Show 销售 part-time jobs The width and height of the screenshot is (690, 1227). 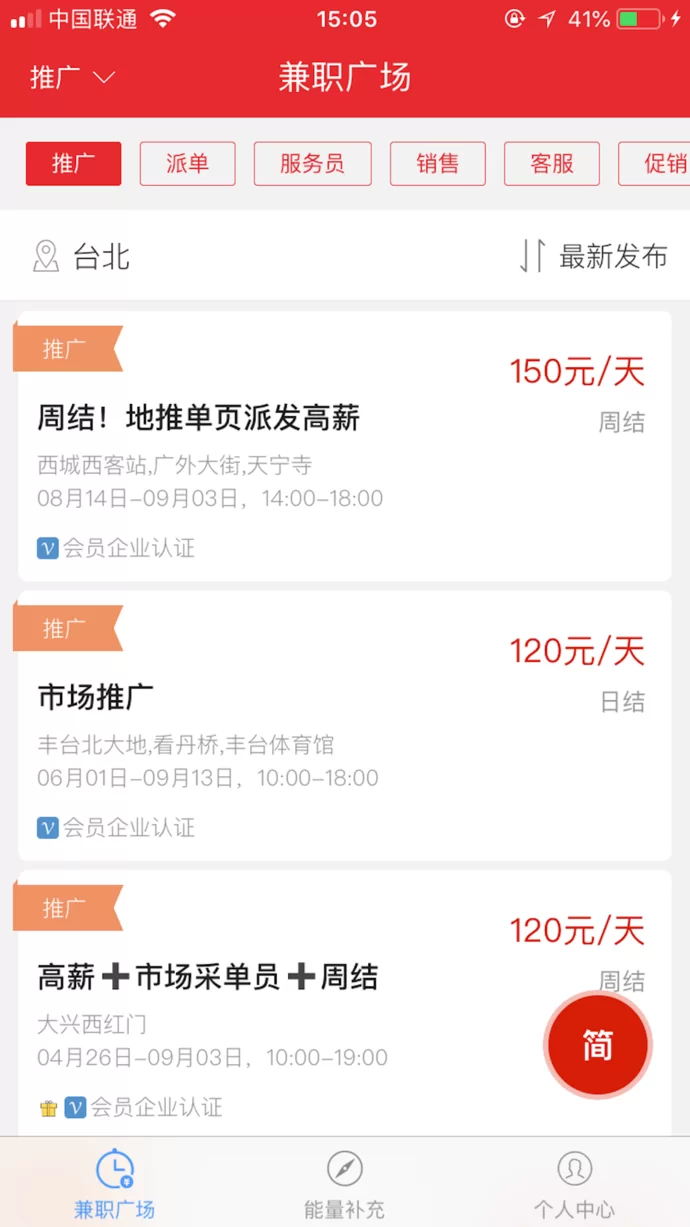tap(437, 164)
